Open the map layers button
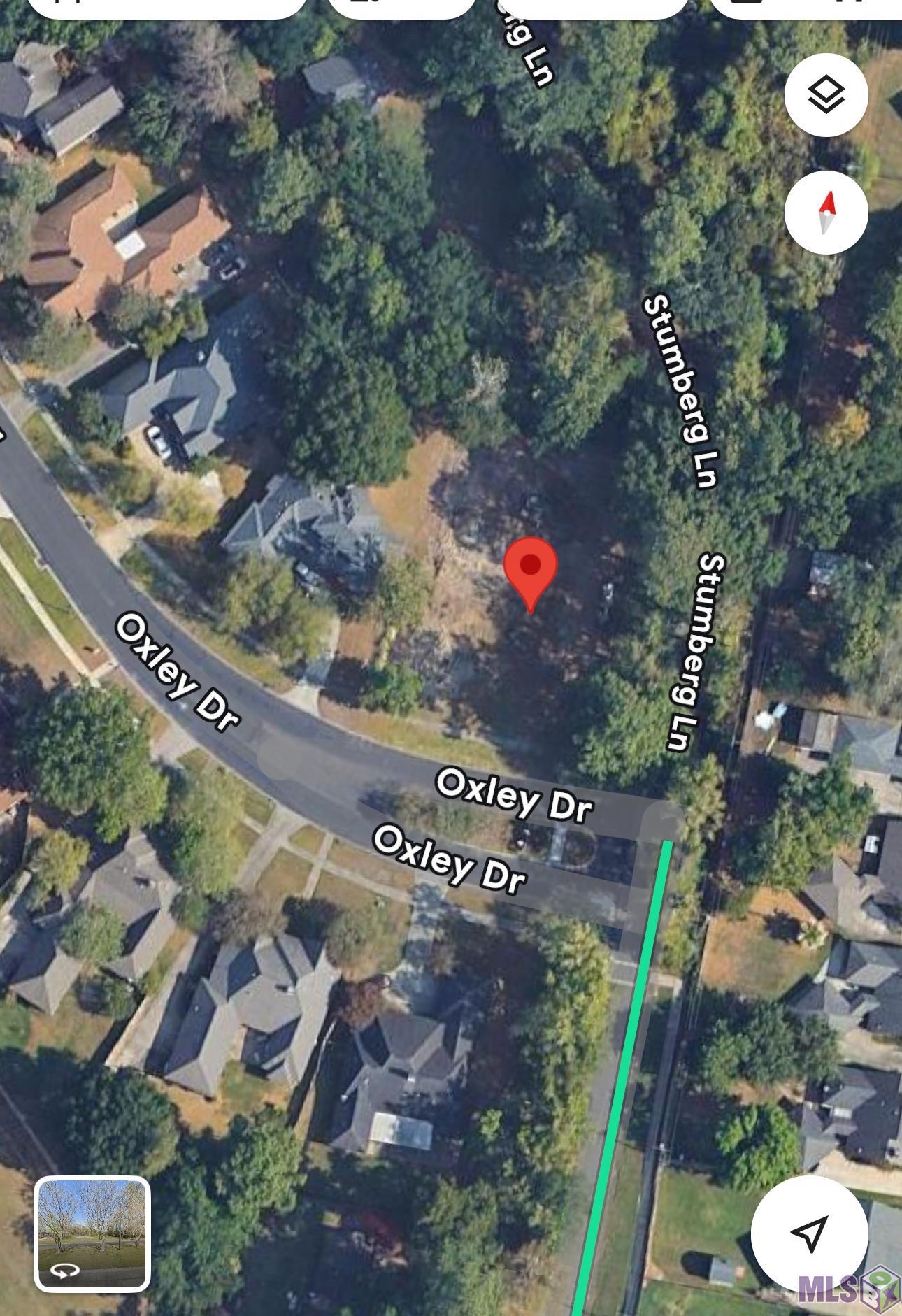The height and width of the screenshot is (1316, 902). (x=826, y=94)
